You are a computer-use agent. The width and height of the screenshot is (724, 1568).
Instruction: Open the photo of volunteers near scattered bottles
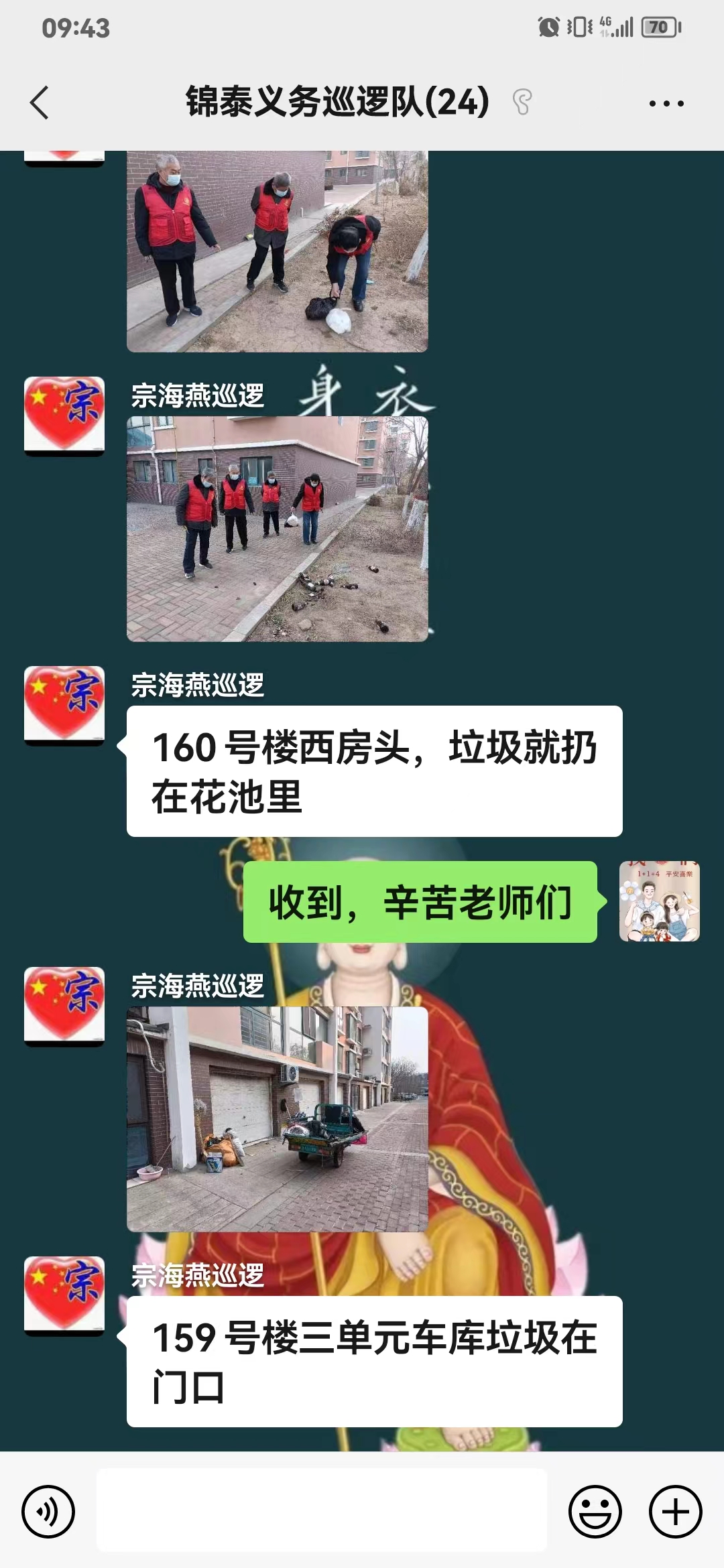[x=278, y=529]
